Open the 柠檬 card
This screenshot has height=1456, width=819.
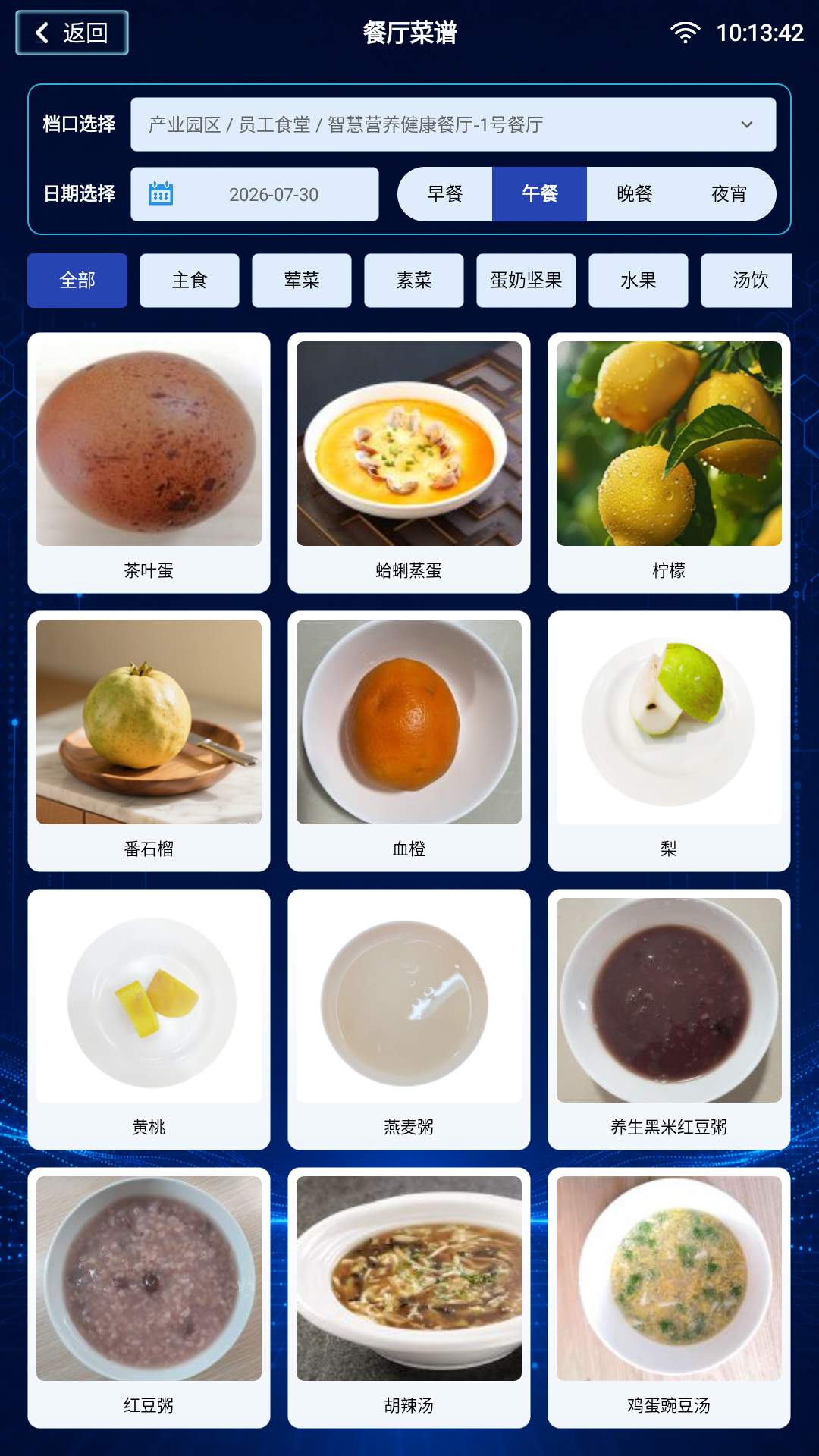pos(669,463)
